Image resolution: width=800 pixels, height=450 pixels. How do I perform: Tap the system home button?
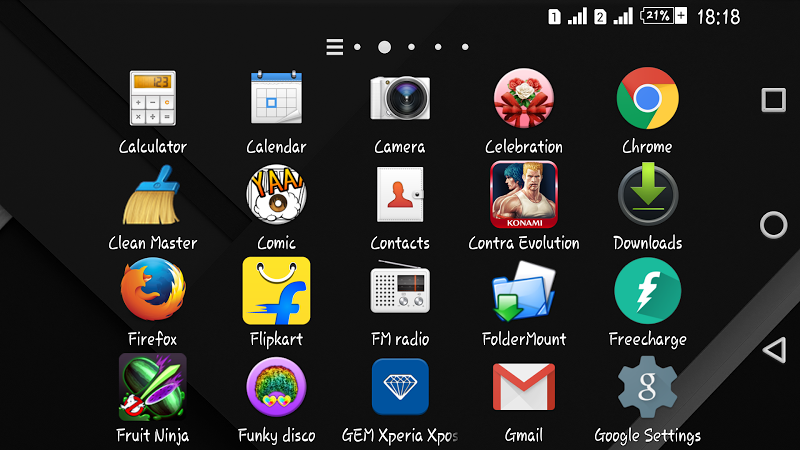click(x=773, y=225)
